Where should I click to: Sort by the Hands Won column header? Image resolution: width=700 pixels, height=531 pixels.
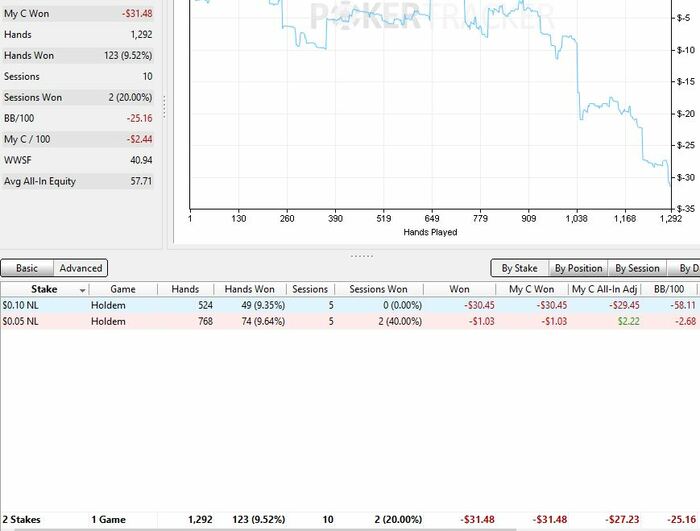tap(251, 289)
